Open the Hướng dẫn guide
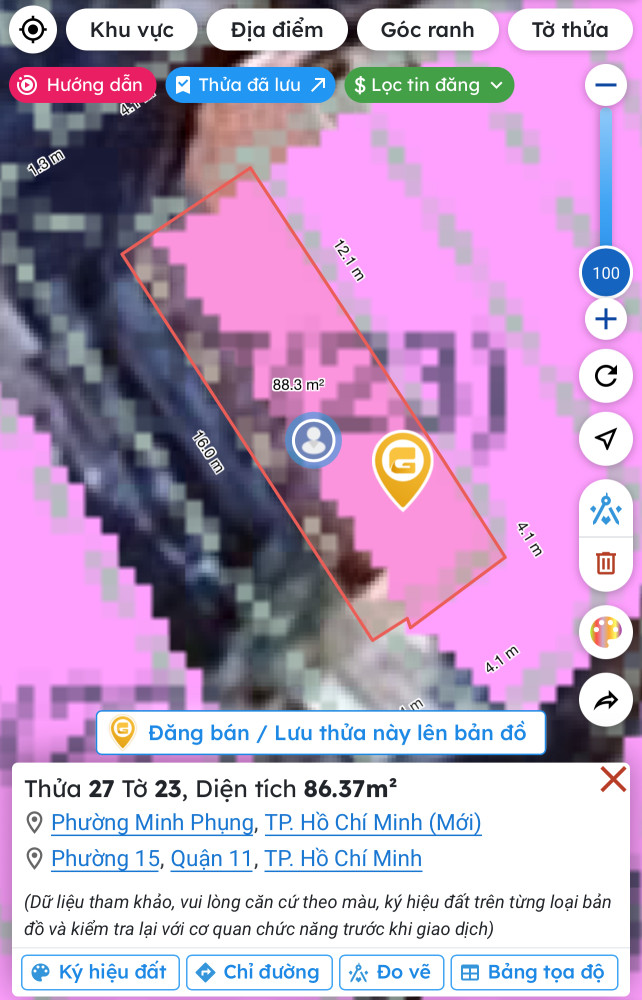The height and width of the screenshot is (1000, 642). click(x=83, y=85)
